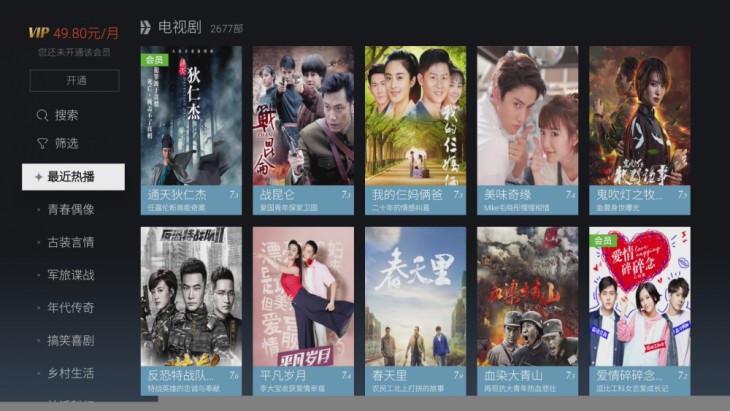Tap the 开通 VIP subscribe button

tap(74, 81)
